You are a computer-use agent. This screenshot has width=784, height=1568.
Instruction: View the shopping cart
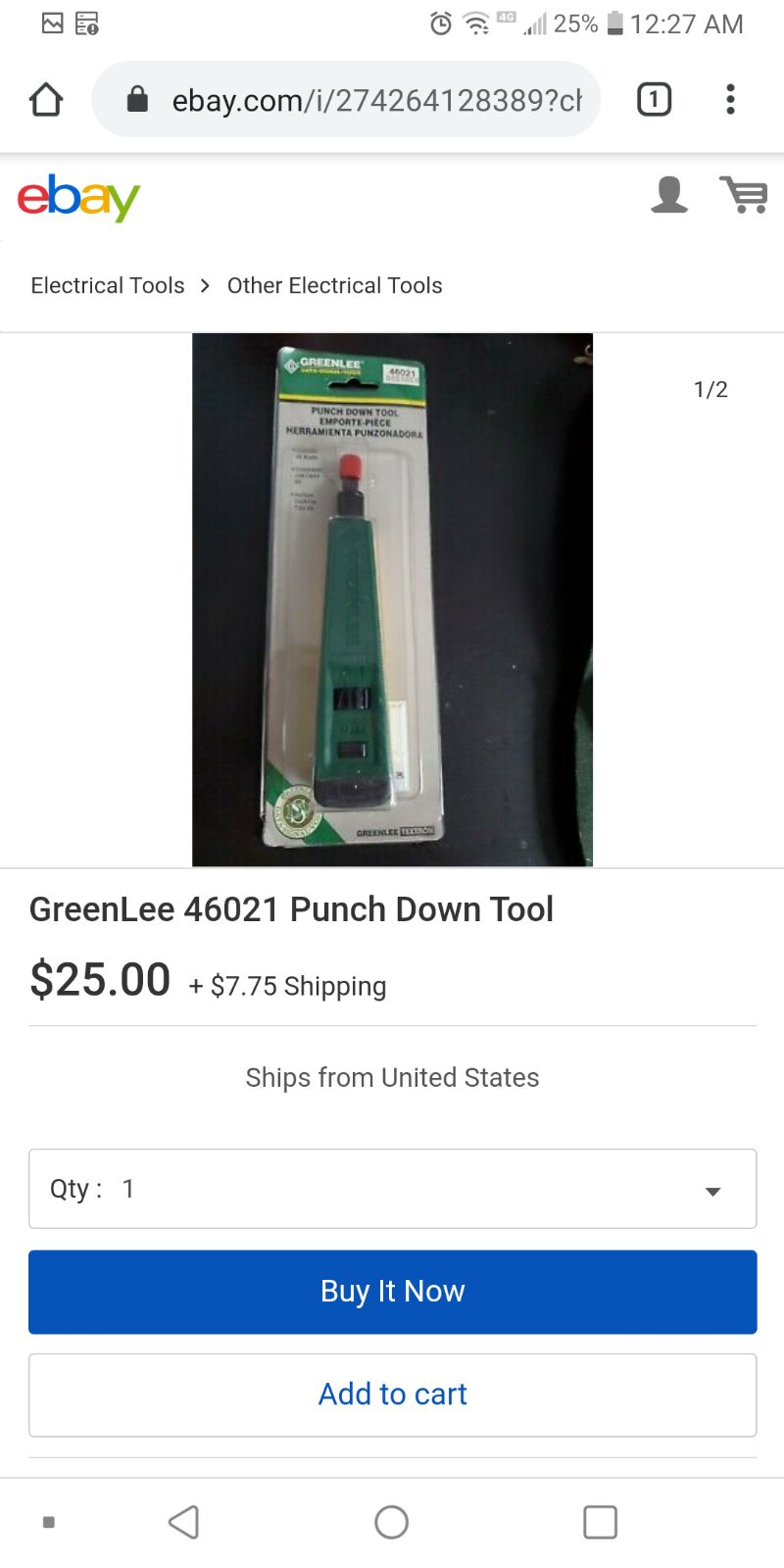744,194
